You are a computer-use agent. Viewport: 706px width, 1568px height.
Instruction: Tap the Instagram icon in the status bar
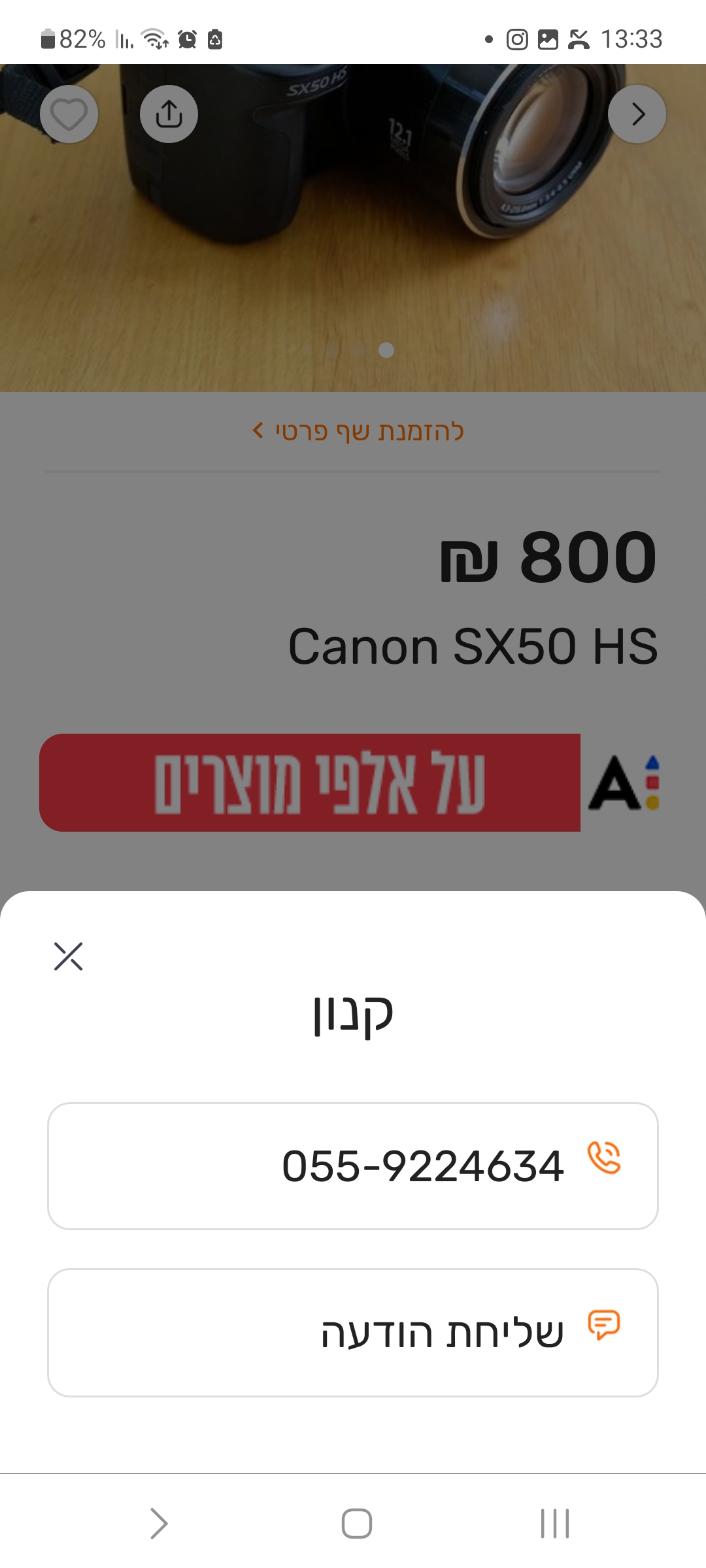pyautogui.click(x=516, y=39)
